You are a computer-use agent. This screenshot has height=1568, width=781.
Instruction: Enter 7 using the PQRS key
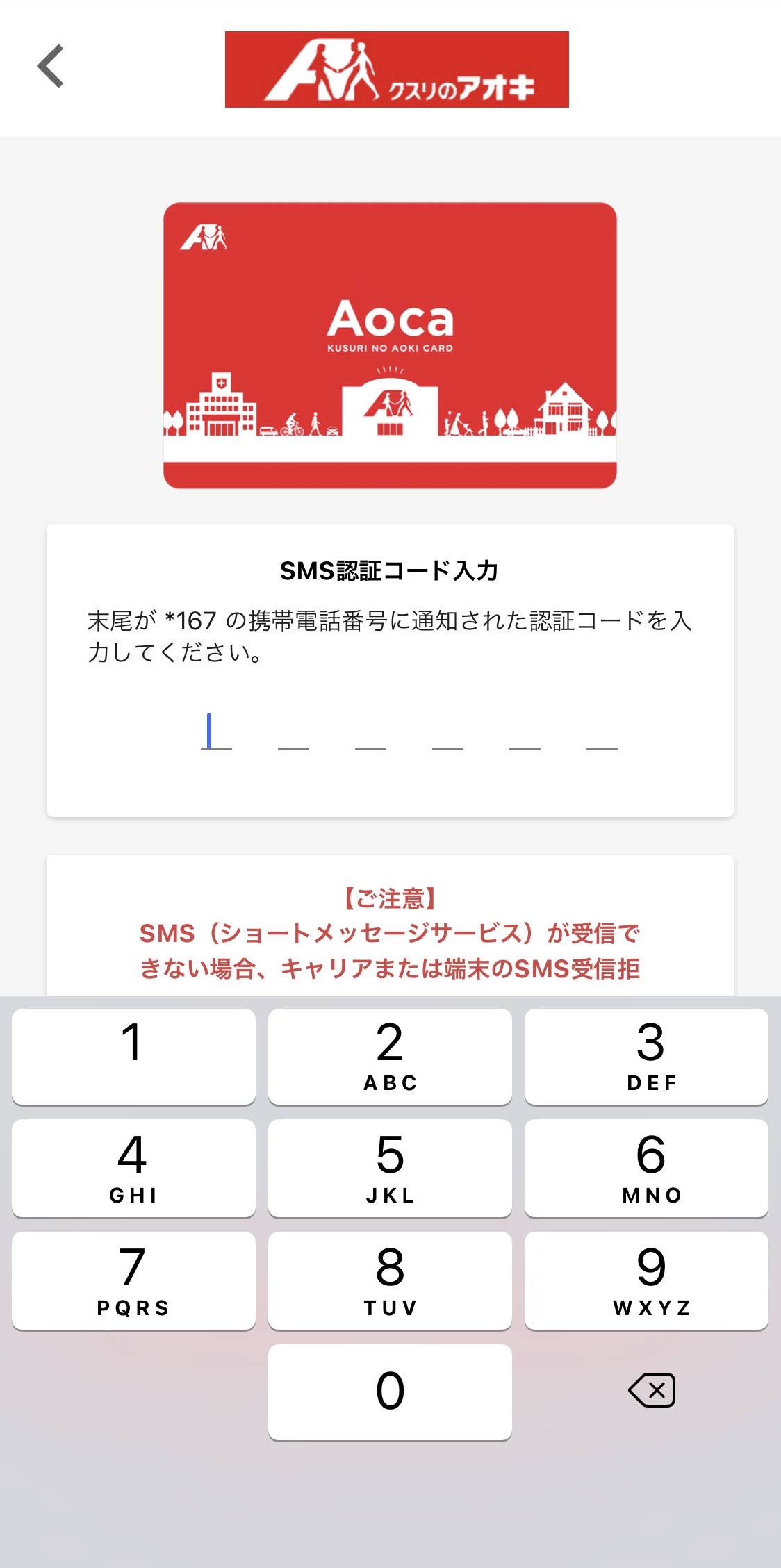pyautogui.click(x=133, y=1280)
